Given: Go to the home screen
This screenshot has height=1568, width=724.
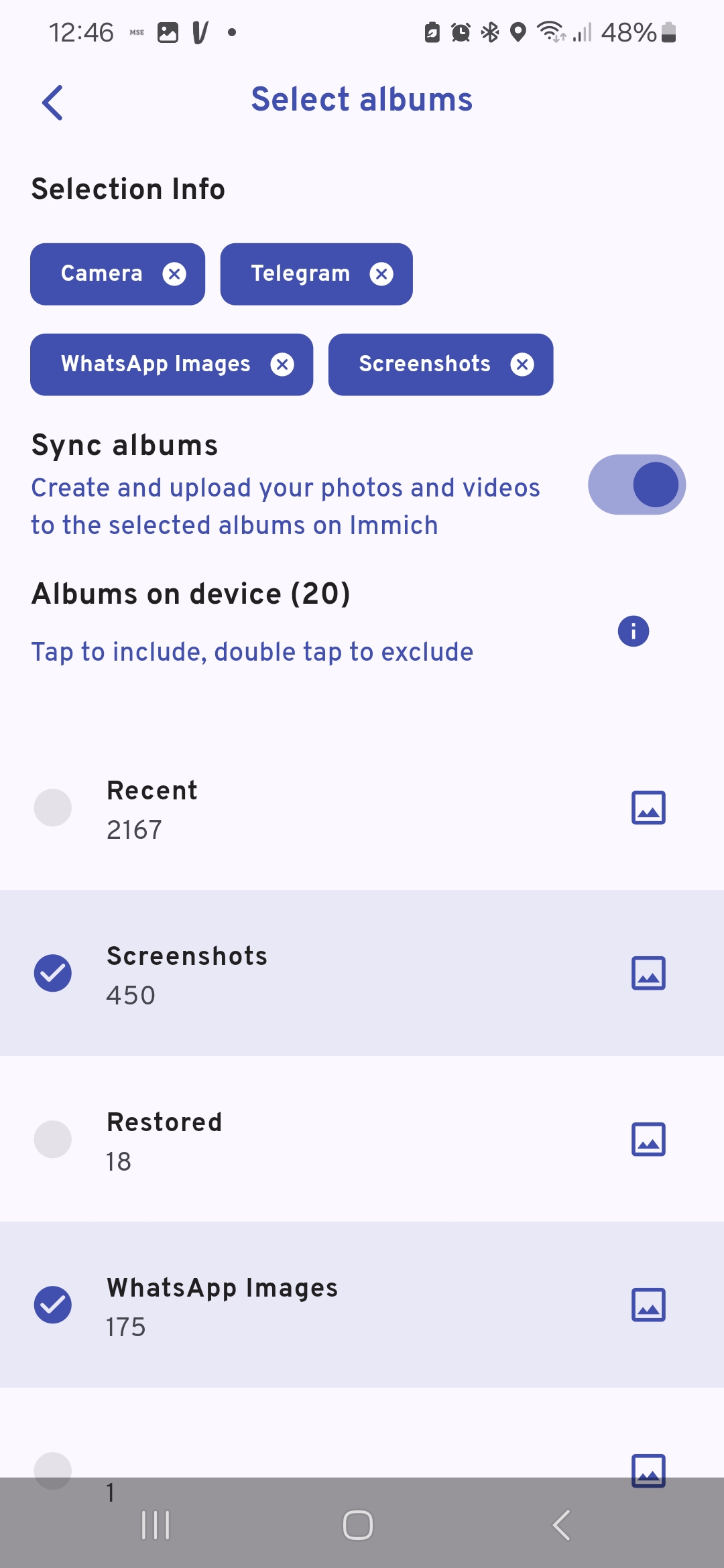Looking at the screenshot, I should tap(358, 1525).
